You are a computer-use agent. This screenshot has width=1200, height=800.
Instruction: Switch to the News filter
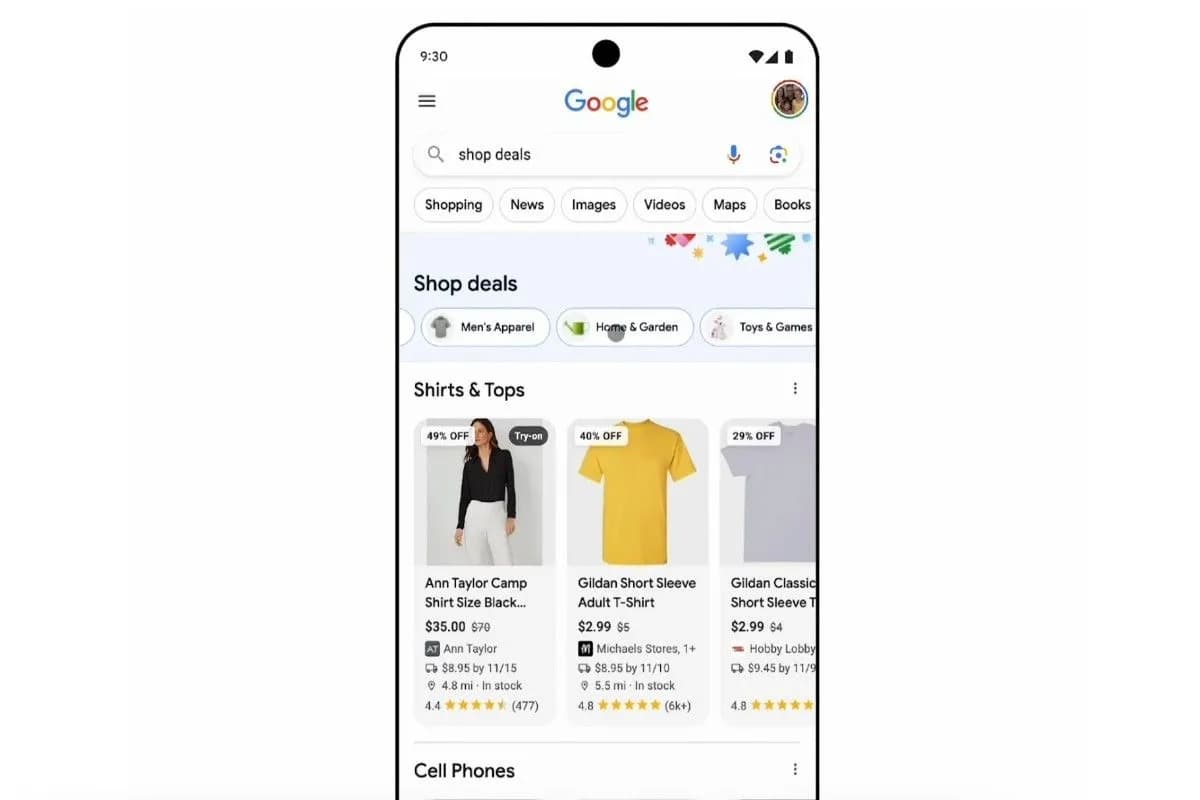pos(527,205)
